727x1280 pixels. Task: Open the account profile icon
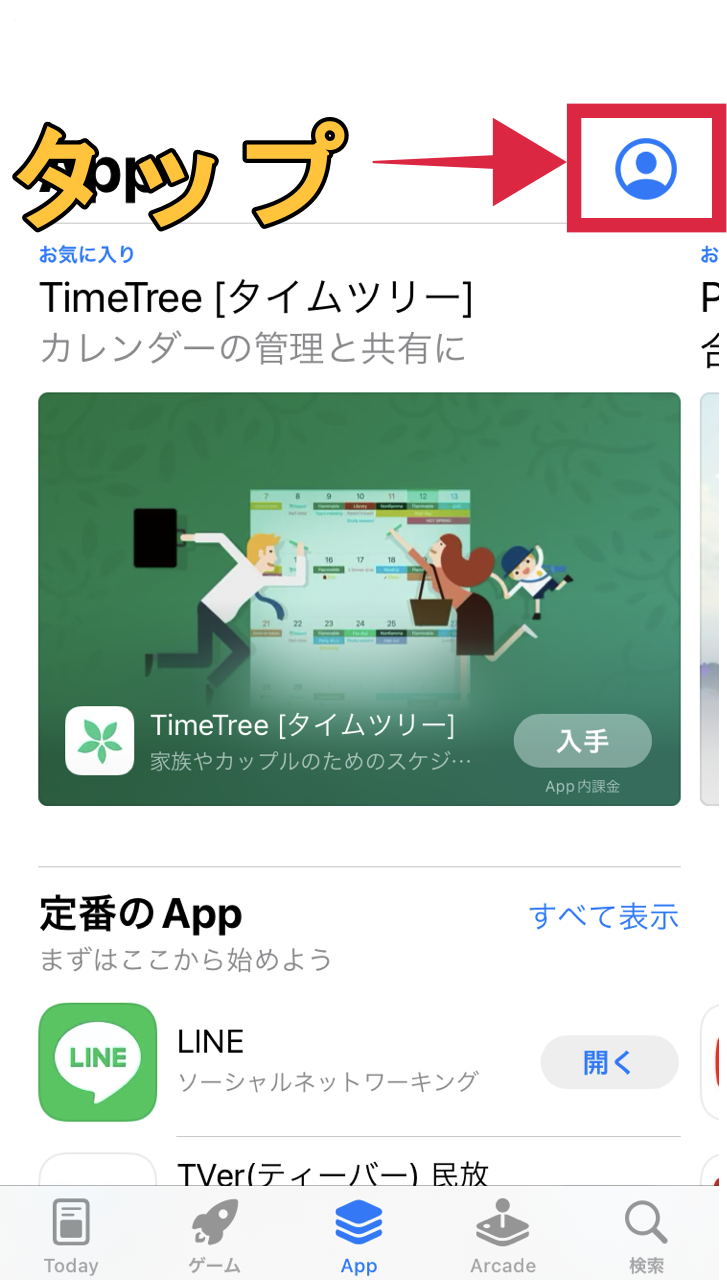click(645, 168)
